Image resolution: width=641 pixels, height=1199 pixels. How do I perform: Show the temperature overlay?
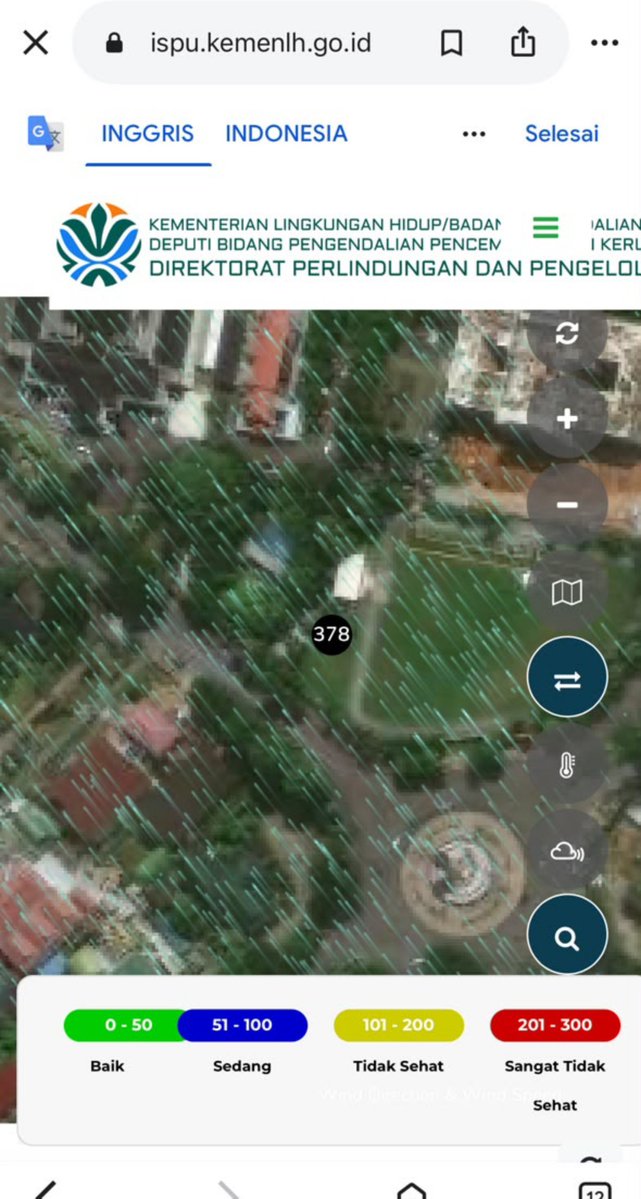point(567,764)
